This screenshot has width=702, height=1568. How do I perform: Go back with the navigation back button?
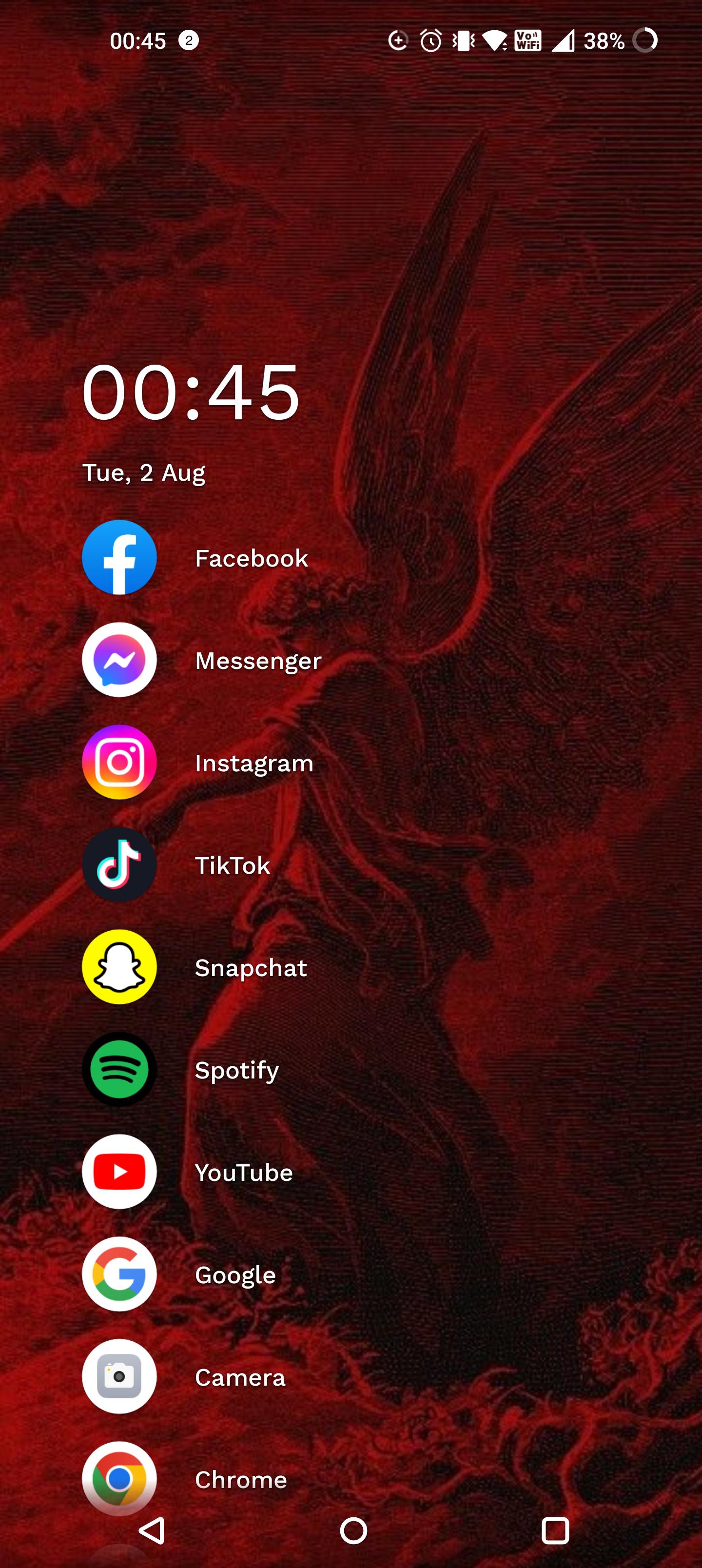152,1530
